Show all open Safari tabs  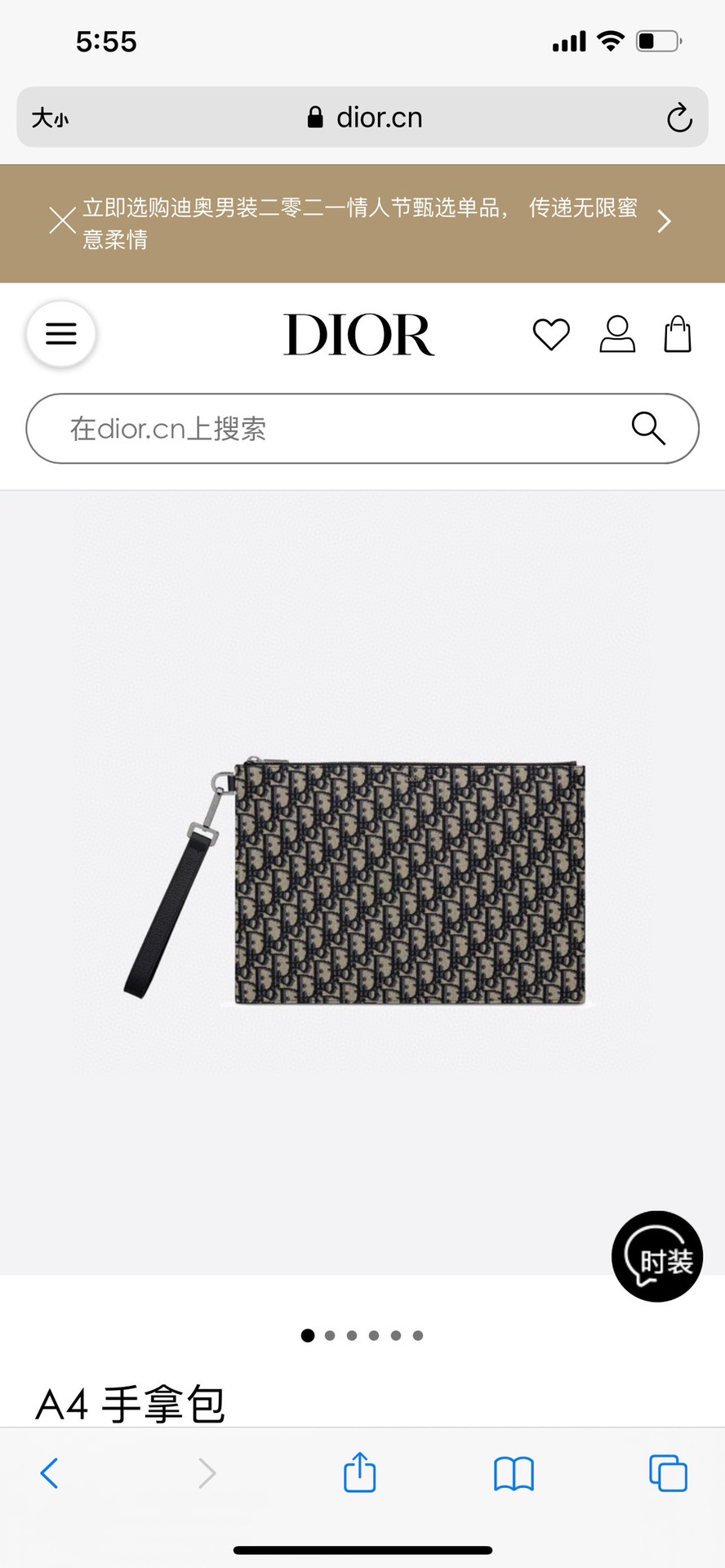(x=668, y=1473)
